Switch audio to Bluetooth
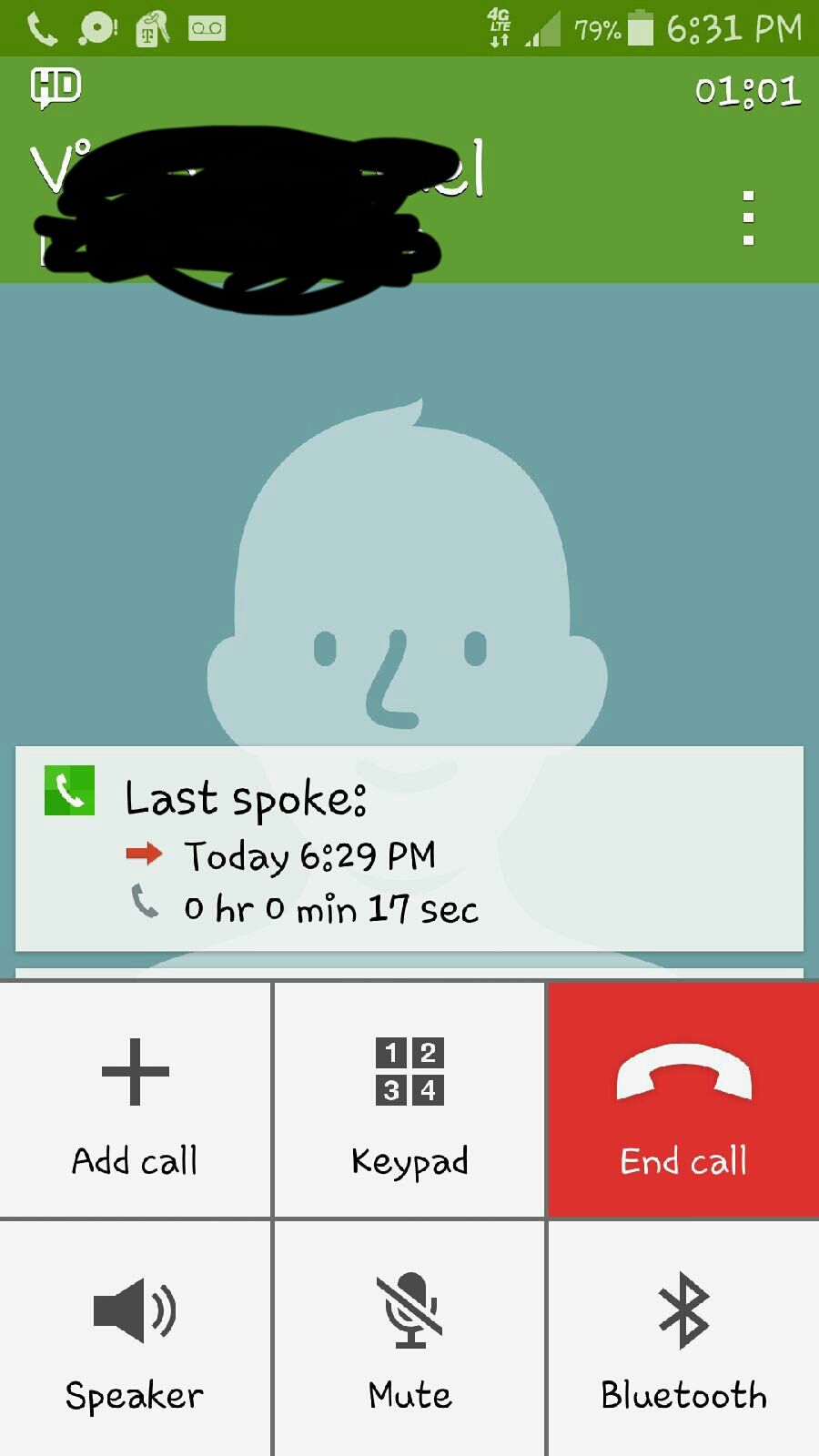Viewport: 819px width, 1456px height. pyautogui.click(x=683, y=1340)
